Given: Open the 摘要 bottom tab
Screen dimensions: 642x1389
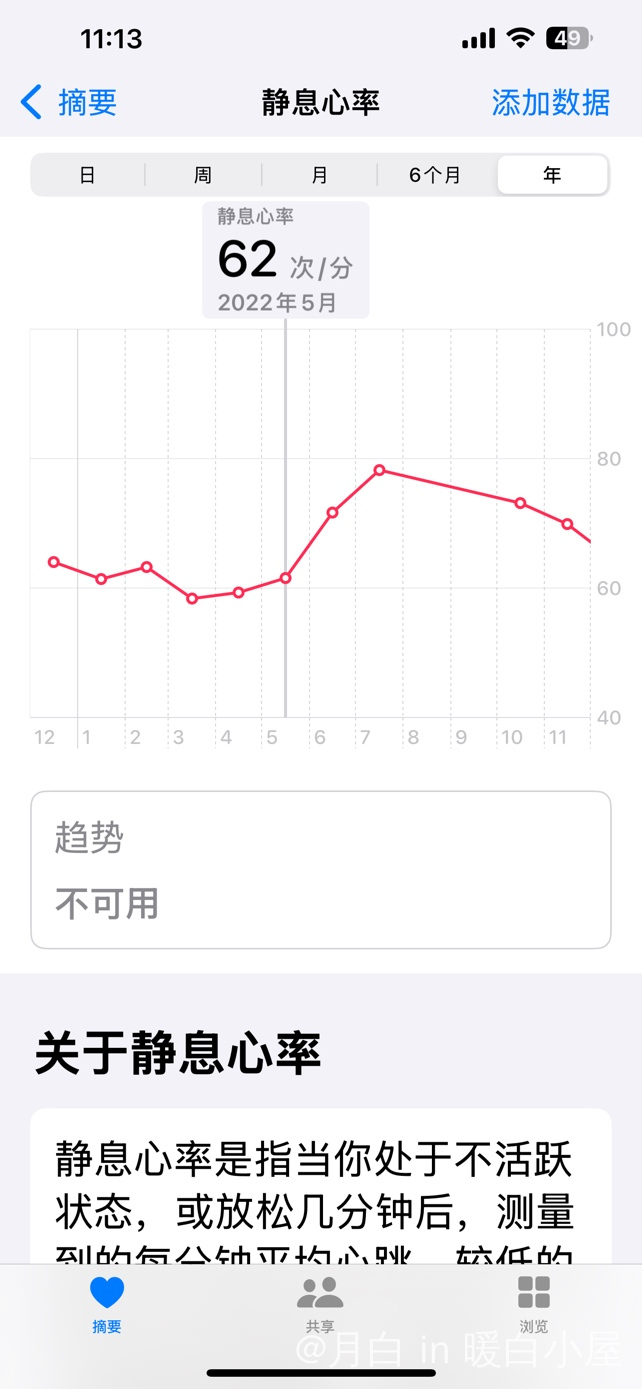Looking at the screenshot, I should pyautogui.click(x=107, y=1304).
